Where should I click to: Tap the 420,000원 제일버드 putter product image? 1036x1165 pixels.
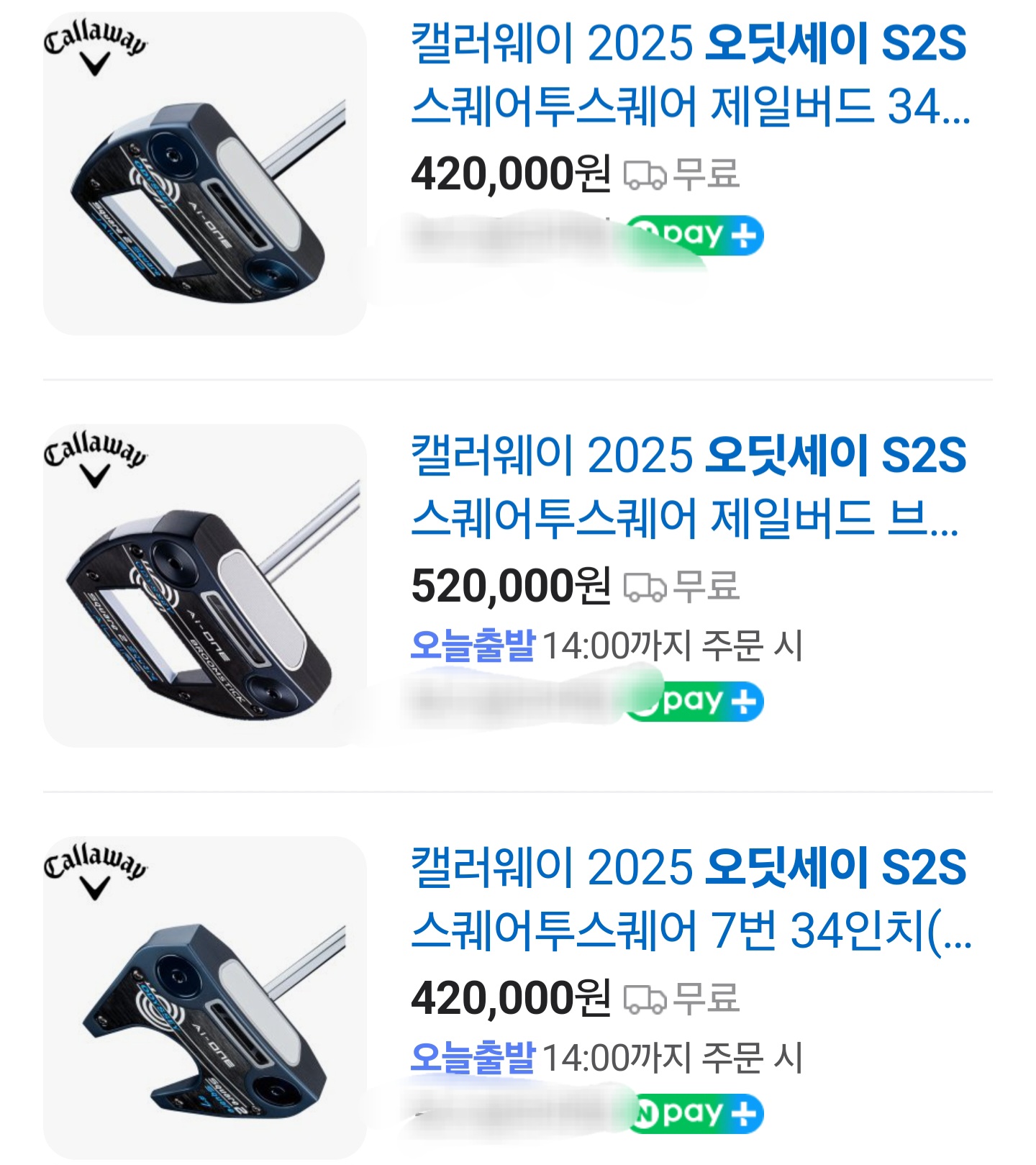(x=205, y=173)
